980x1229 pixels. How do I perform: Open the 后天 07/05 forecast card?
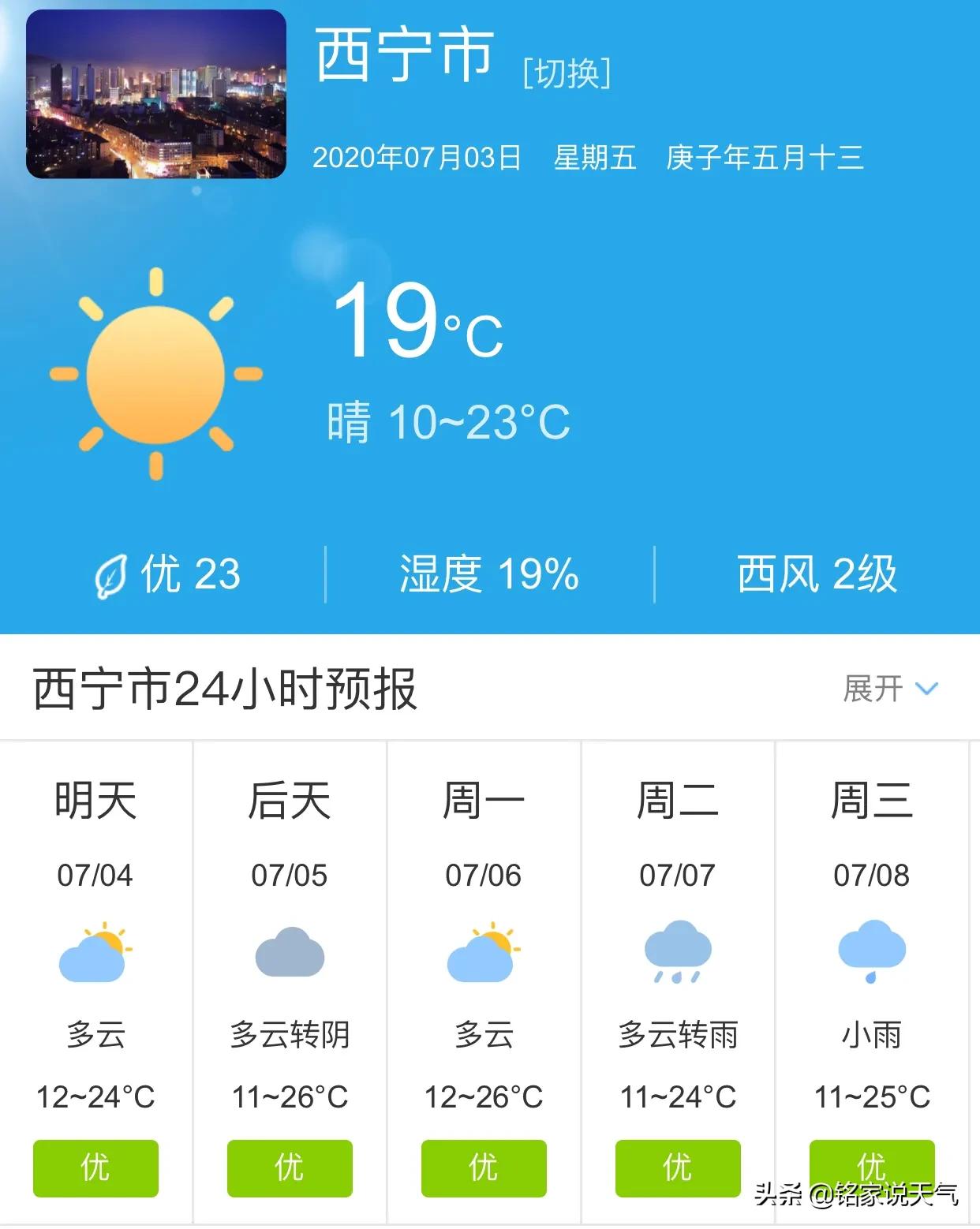coord(290,978)
